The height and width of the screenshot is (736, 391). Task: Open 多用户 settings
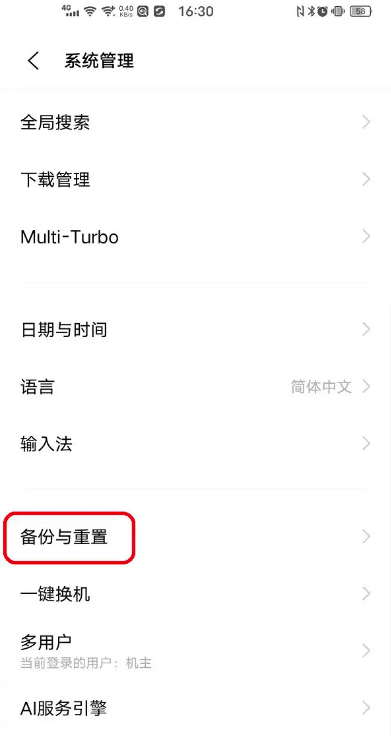[x=195, y=651]
